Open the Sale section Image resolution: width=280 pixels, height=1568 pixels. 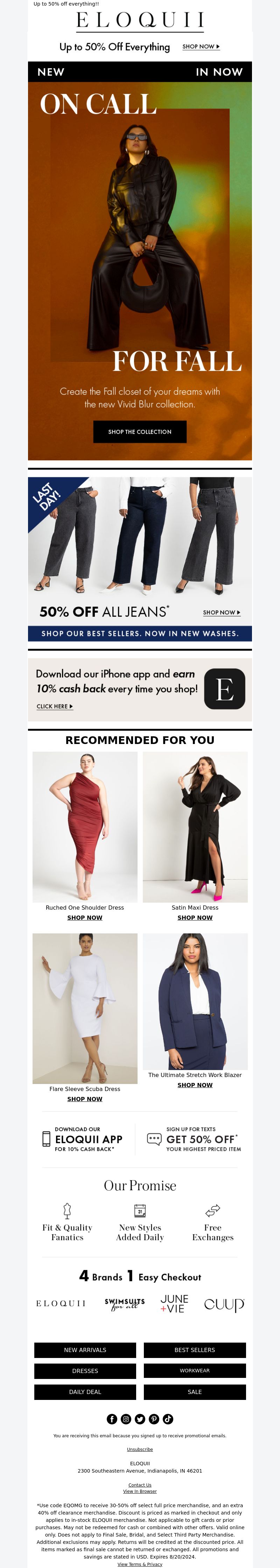tap(195, 1392)
